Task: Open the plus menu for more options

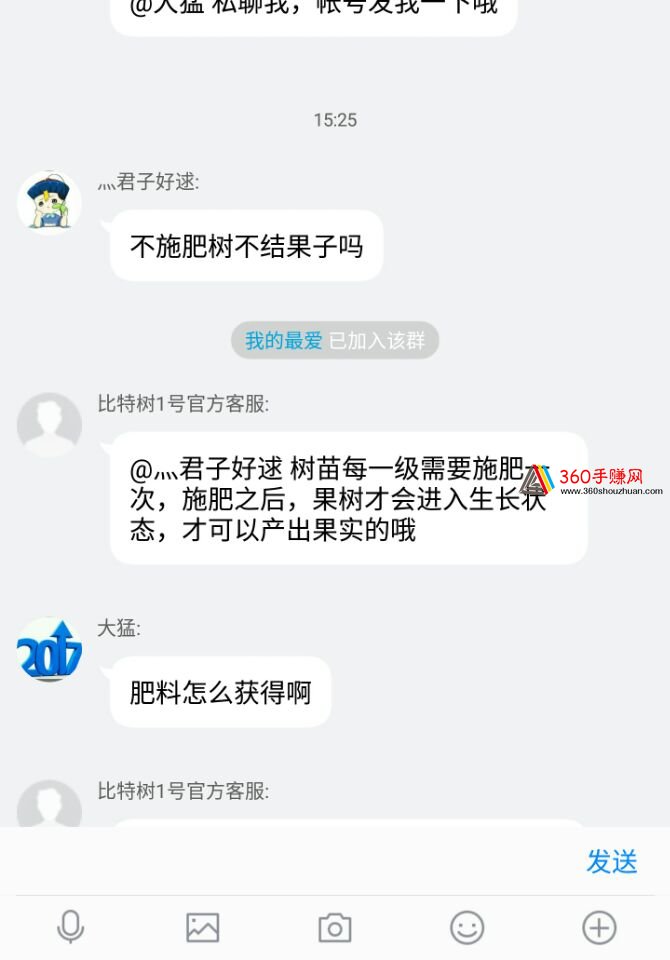Action: 599,927
